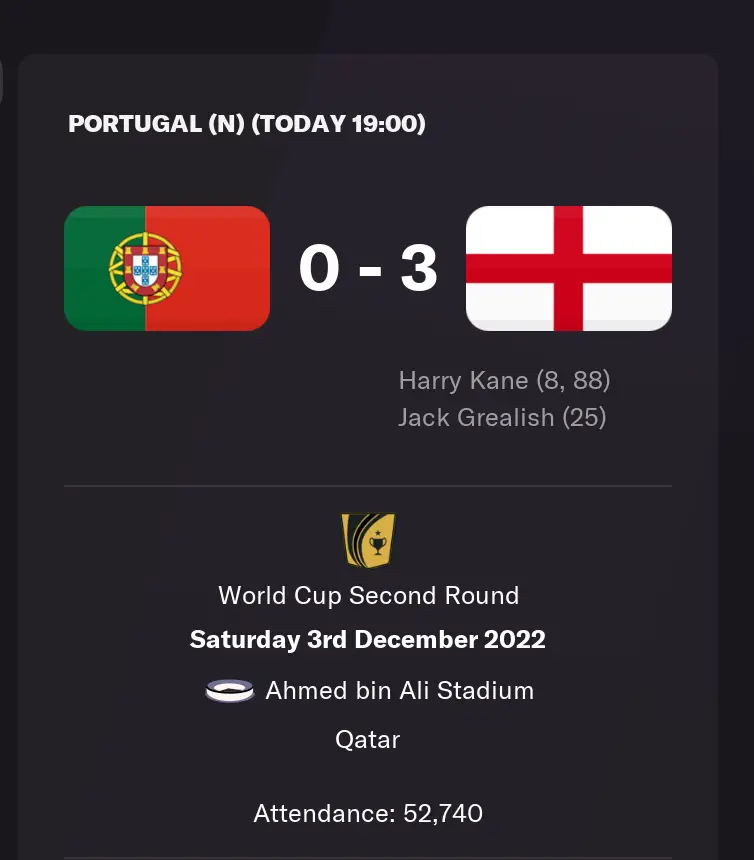
Task: Click the England national flag
Action: (568, 268)
